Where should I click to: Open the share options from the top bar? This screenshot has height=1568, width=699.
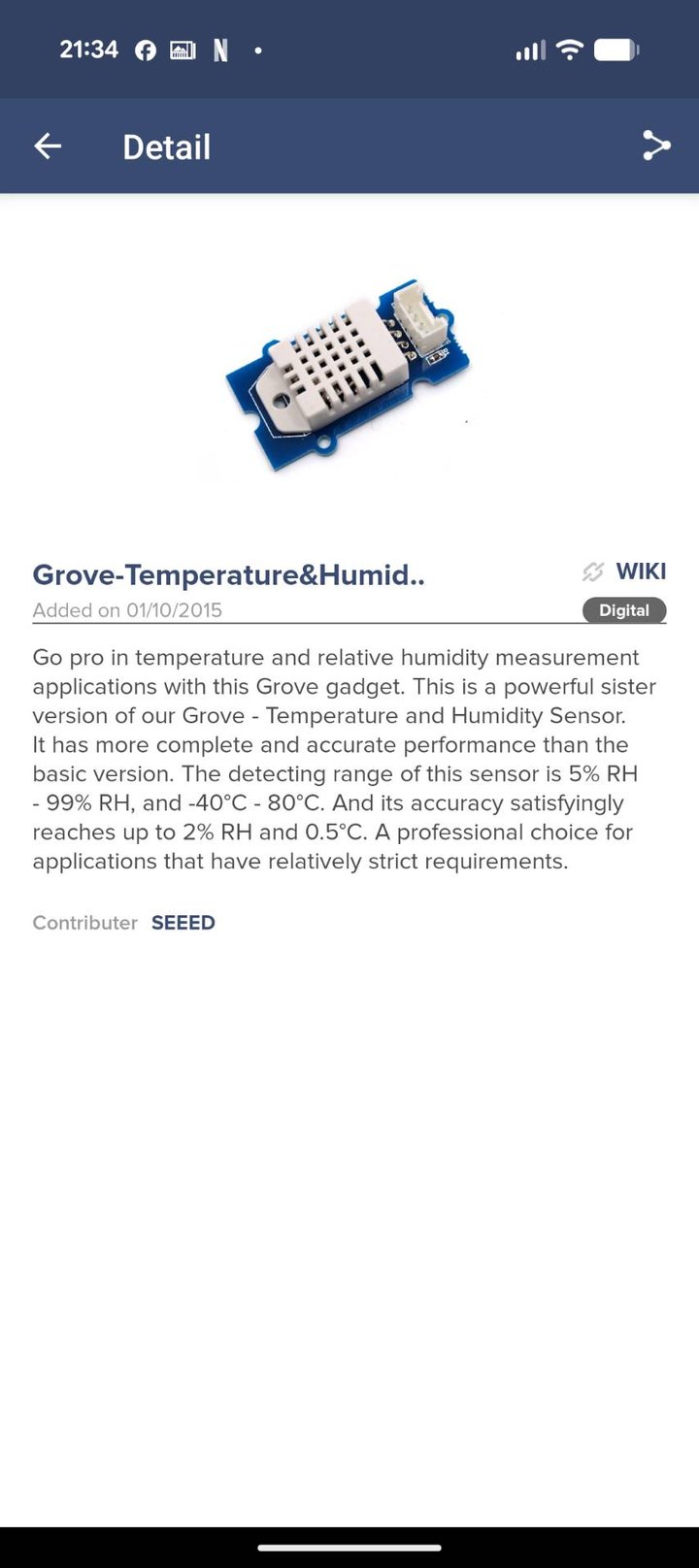pos(655,146)
